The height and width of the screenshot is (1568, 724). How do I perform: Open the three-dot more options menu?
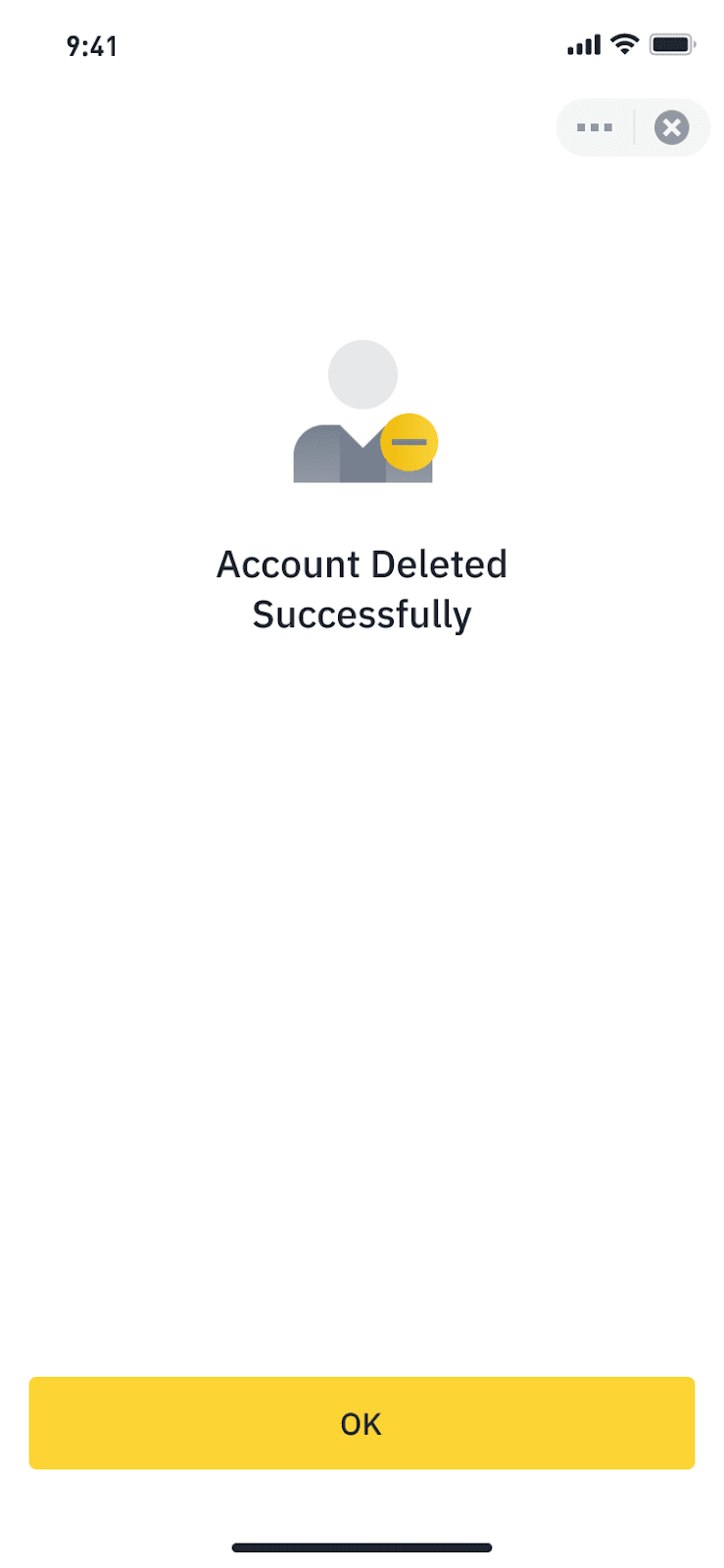(x=595, y=127)
